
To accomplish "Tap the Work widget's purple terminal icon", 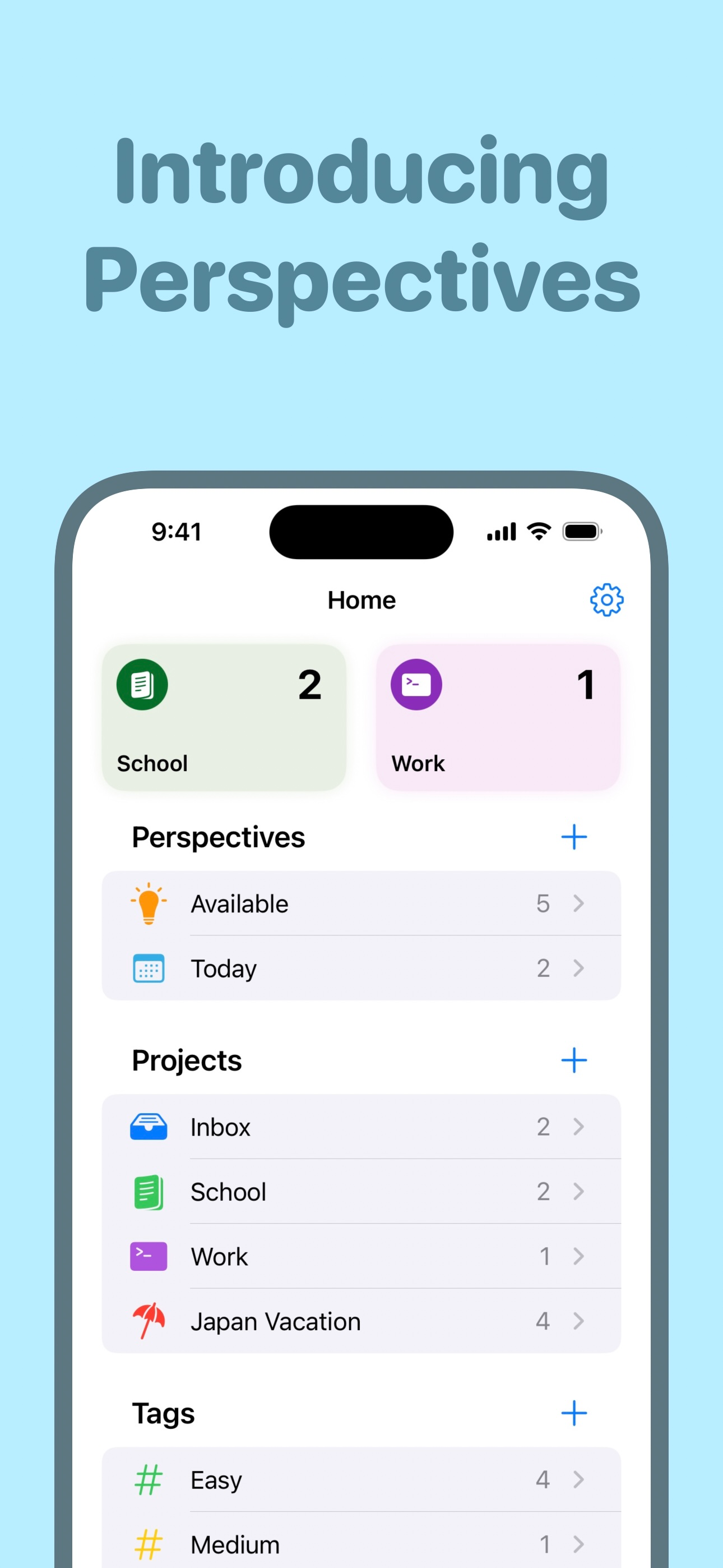I will point(415,684).
